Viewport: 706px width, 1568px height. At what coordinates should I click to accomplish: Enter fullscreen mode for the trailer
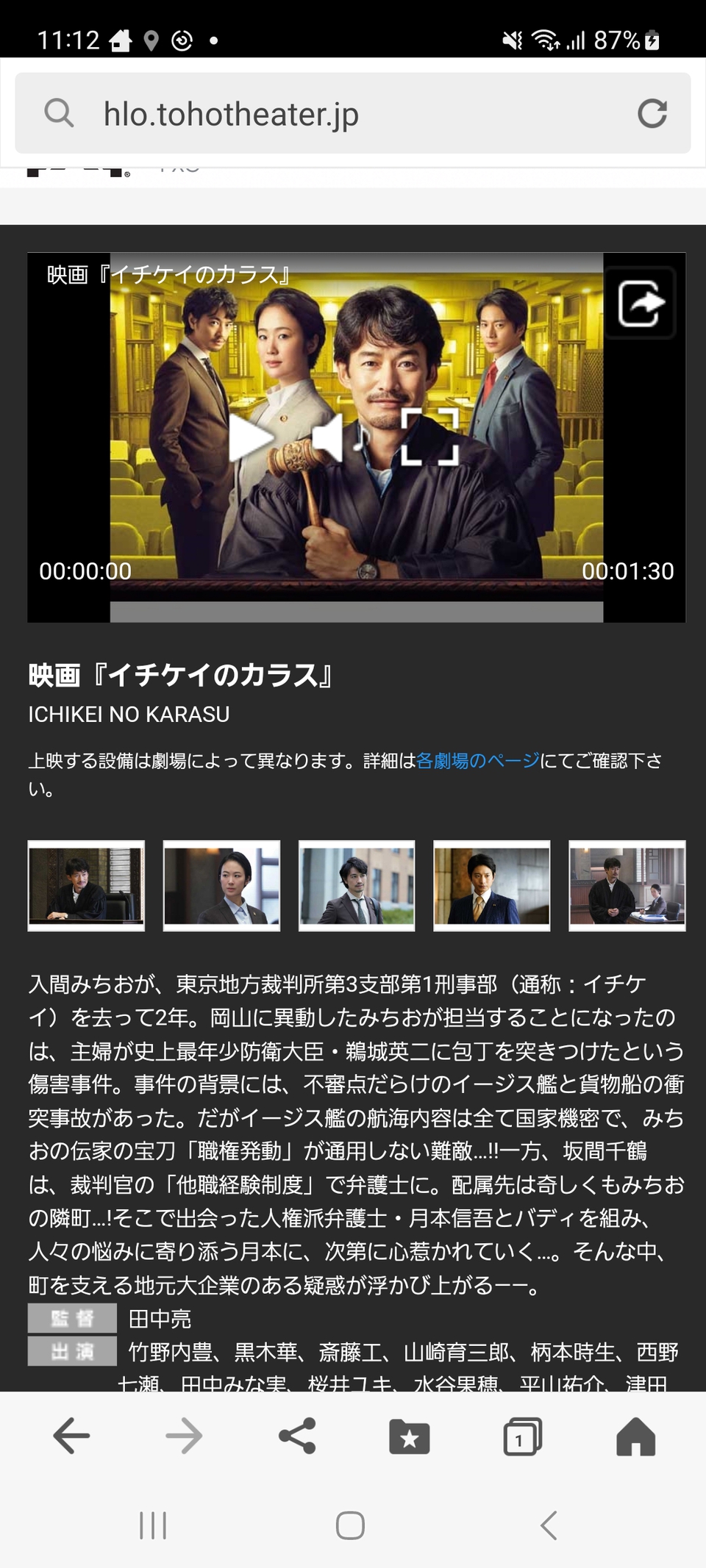click(x=430, y=437)
